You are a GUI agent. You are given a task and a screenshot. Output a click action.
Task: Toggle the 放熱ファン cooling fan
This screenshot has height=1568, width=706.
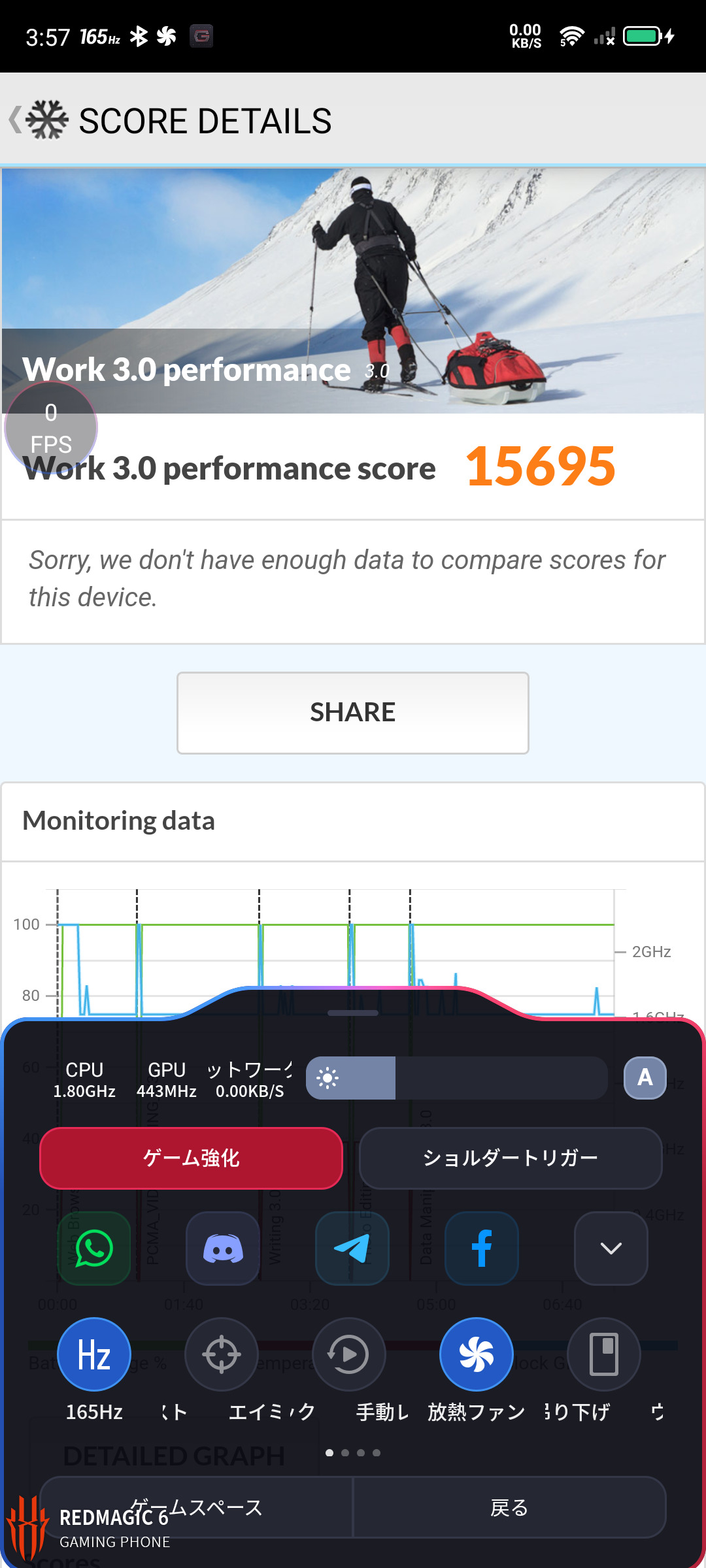click(x=476, y=1354)
